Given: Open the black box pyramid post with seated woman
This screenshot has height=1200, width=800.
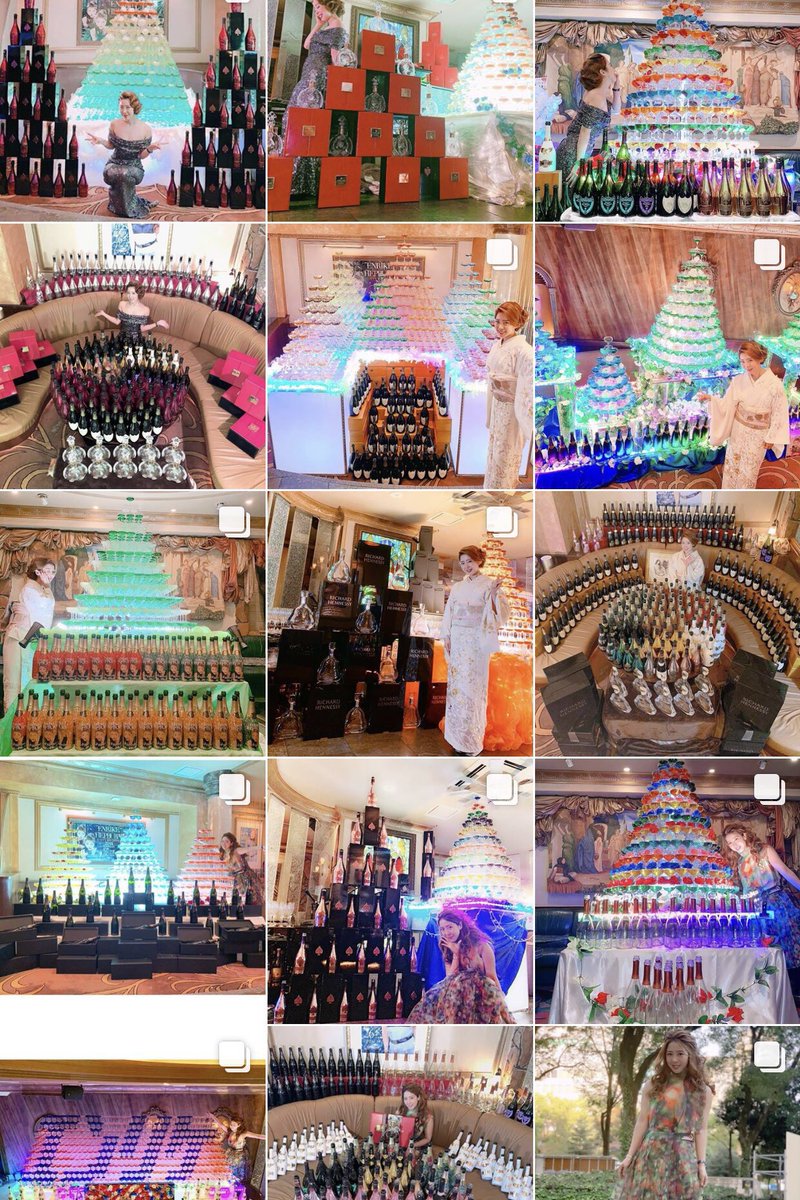Looking at the screenshot, I should [400, 890].
